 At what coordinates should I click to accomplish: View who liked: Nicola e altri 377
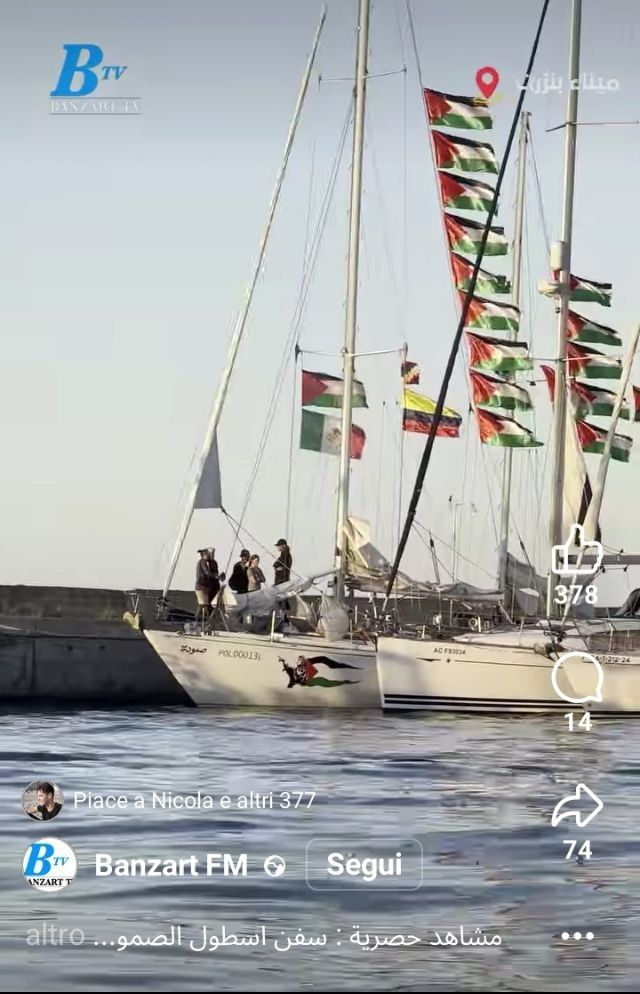tap(194, 800)
